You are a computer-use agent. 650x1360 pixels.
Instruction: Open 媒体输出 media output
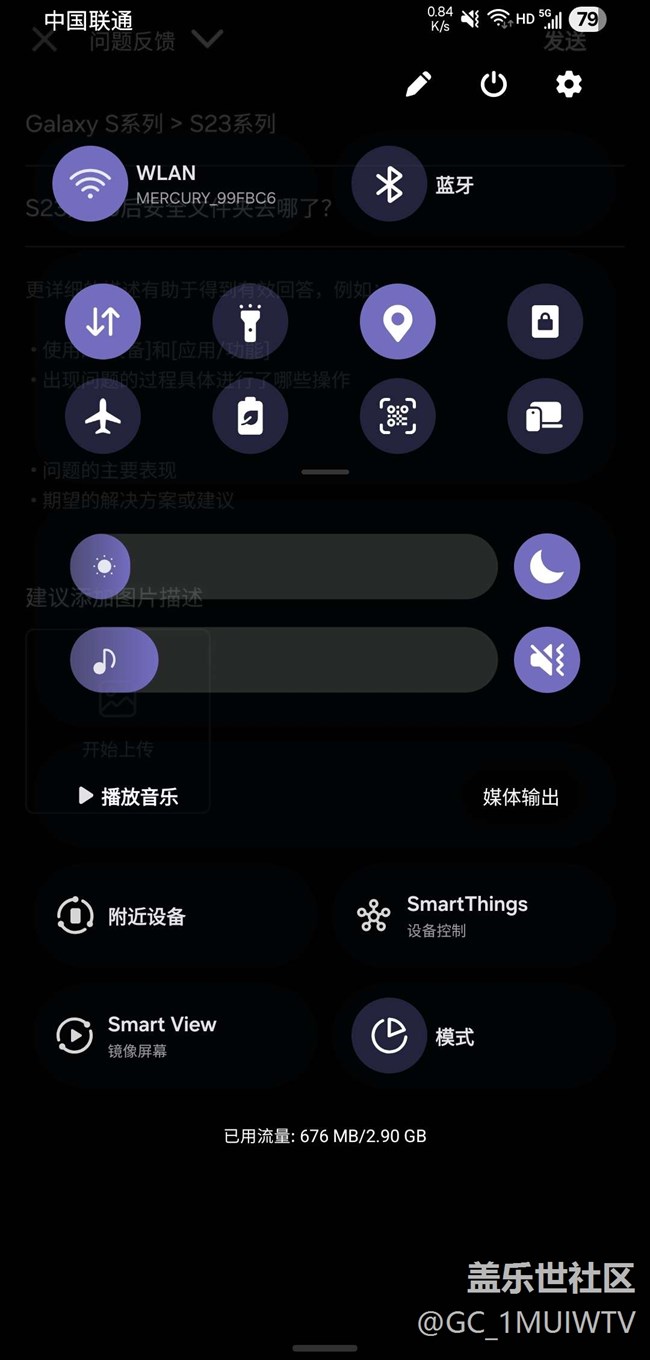click(521, 797)
